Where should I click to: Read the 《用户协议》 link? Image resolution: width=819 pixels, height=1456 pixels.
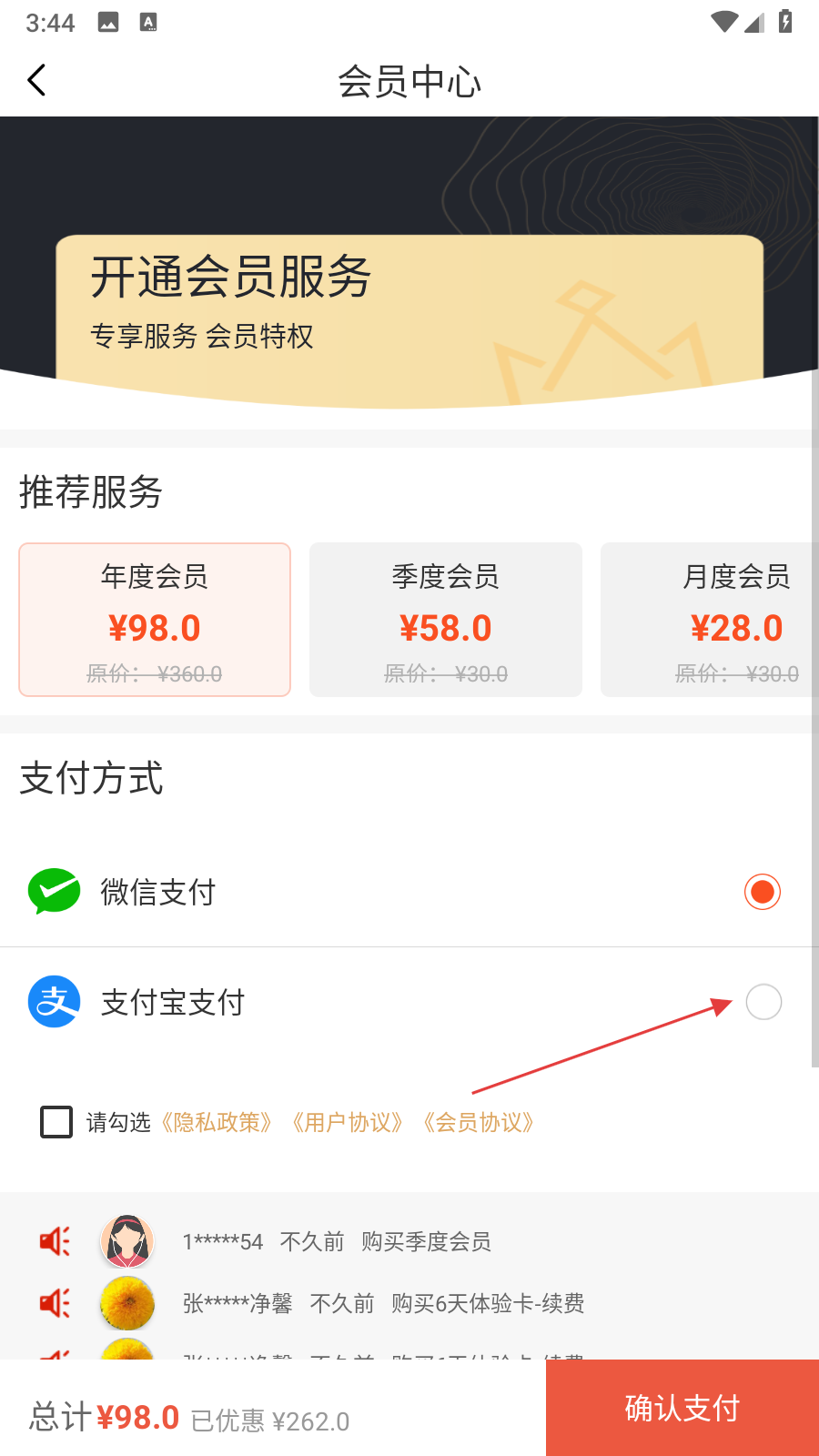[348, 1122]
